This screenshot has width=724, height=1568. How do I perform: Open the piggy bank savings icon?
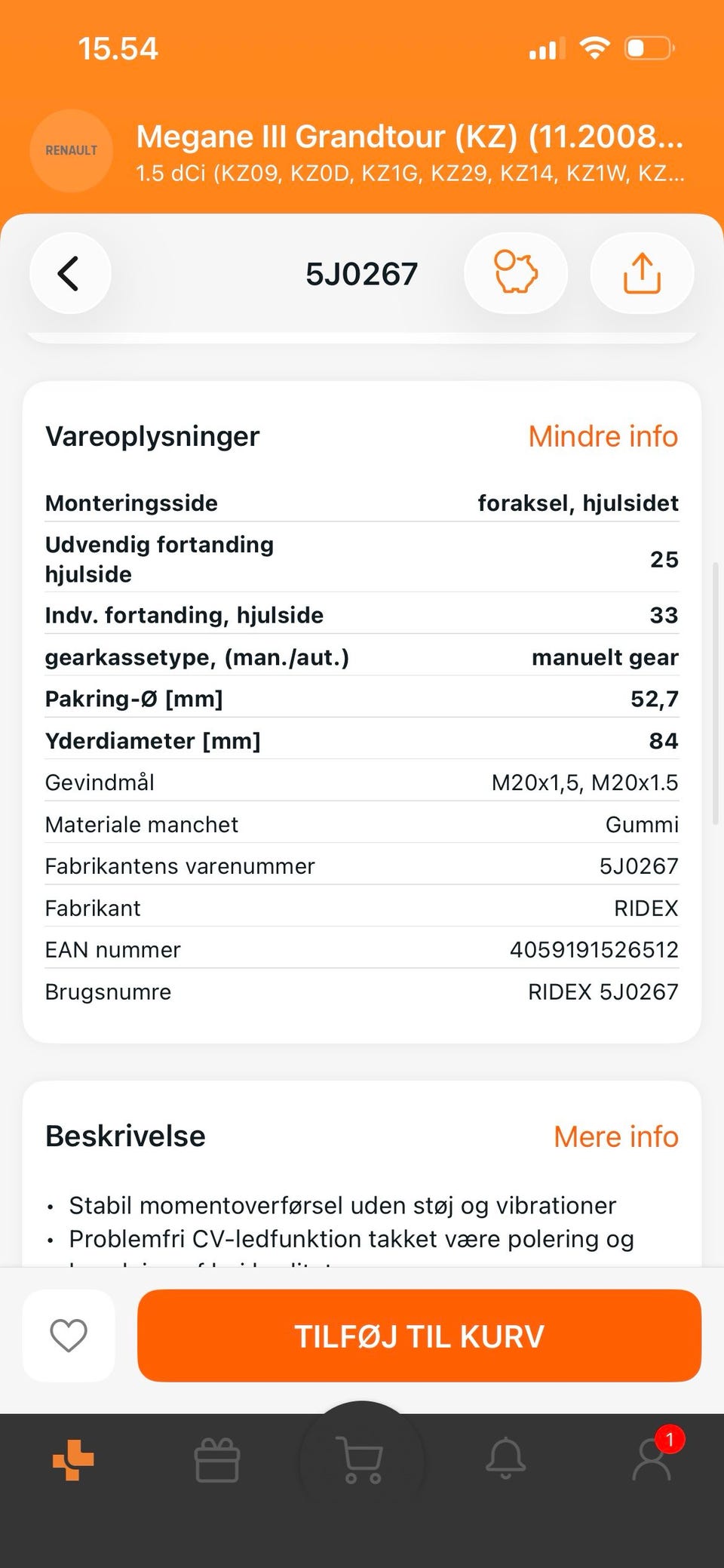click(516, 273)
